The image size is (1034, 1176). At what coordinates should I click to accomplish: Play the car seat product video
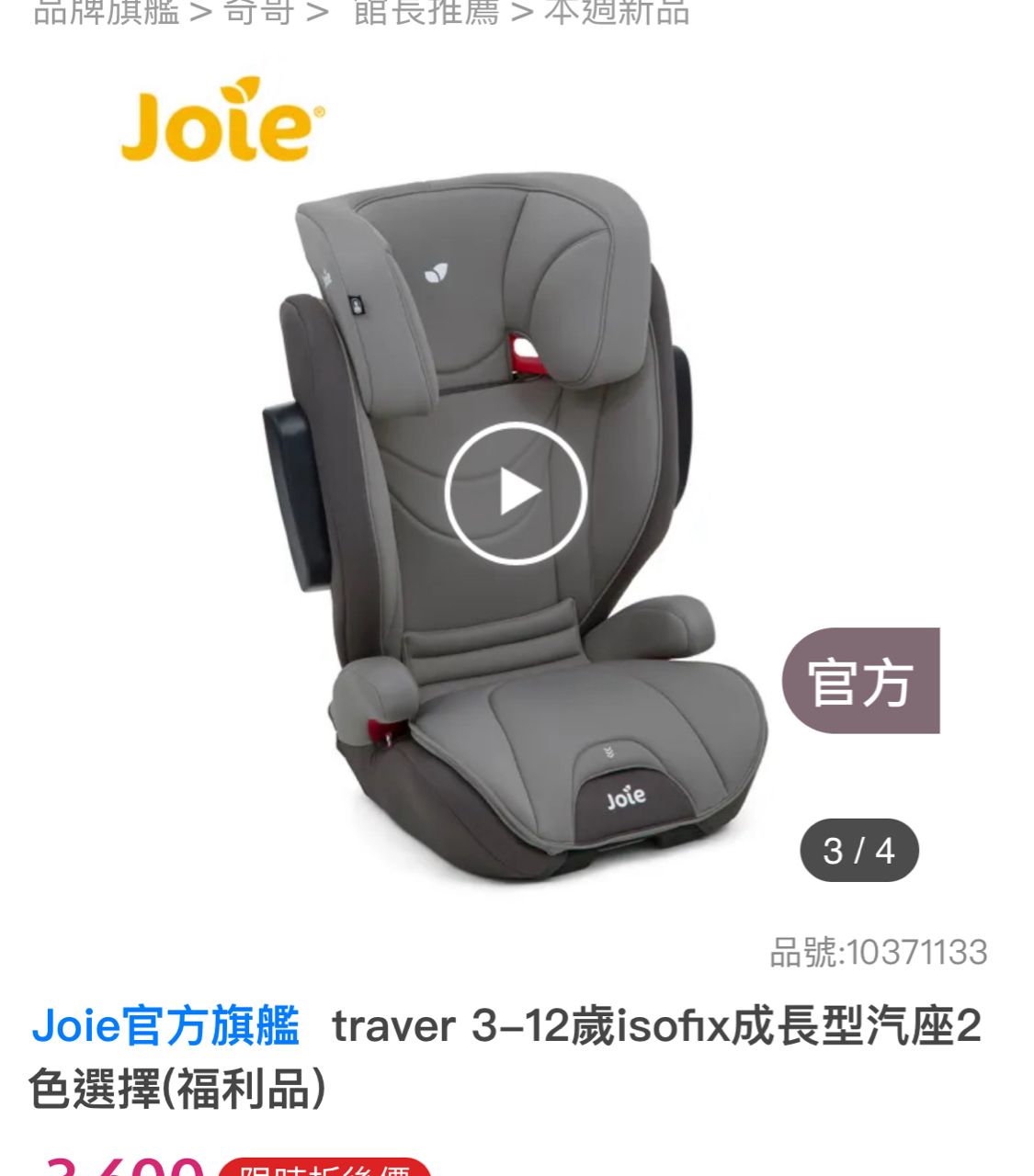pos(516,492)
